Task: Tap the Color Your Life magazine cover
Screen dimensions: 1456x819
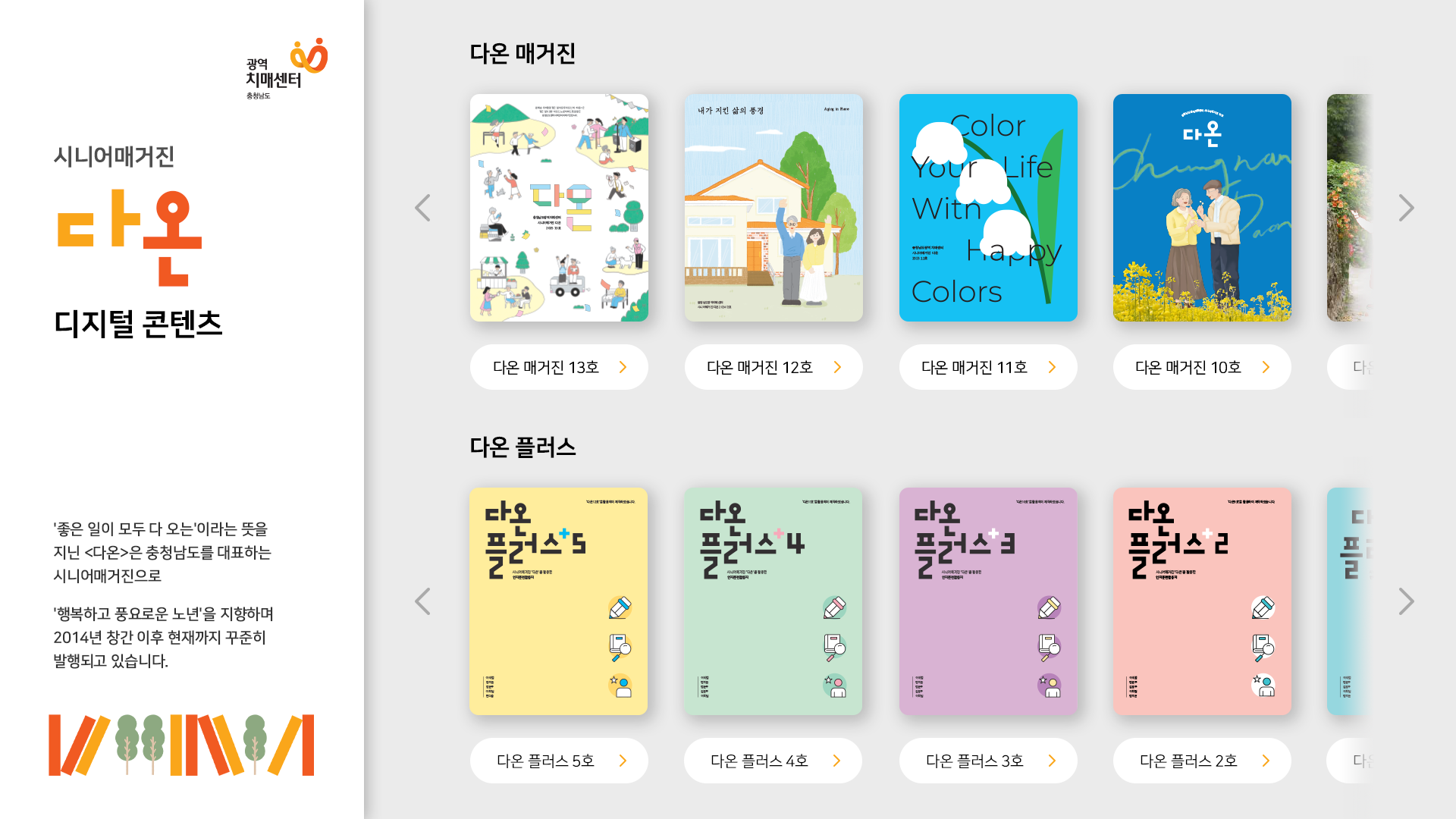Action: (987, 208)
